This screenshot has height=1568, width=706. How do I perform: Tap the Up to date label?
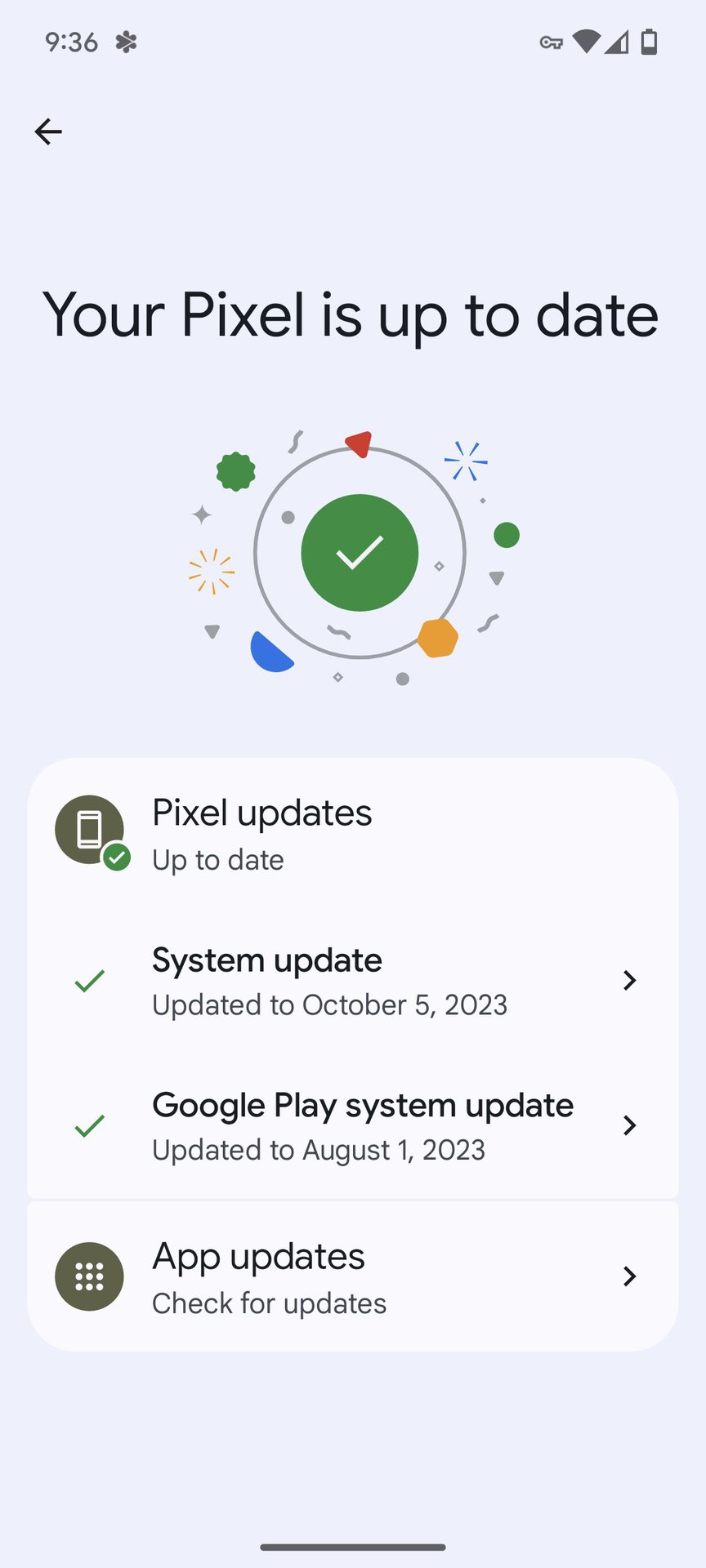click(x=217, y=859)
